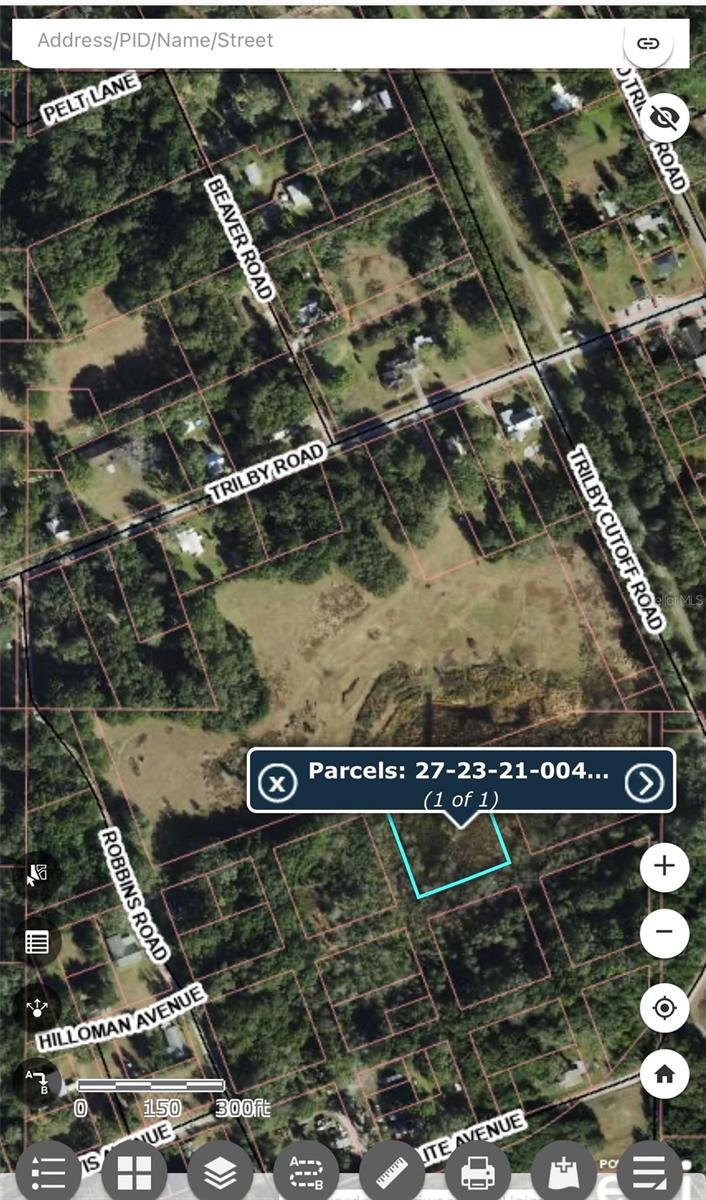Screen dimensions: 706x1200
Task: Zoom in on the map
Action: coord(665,866)
